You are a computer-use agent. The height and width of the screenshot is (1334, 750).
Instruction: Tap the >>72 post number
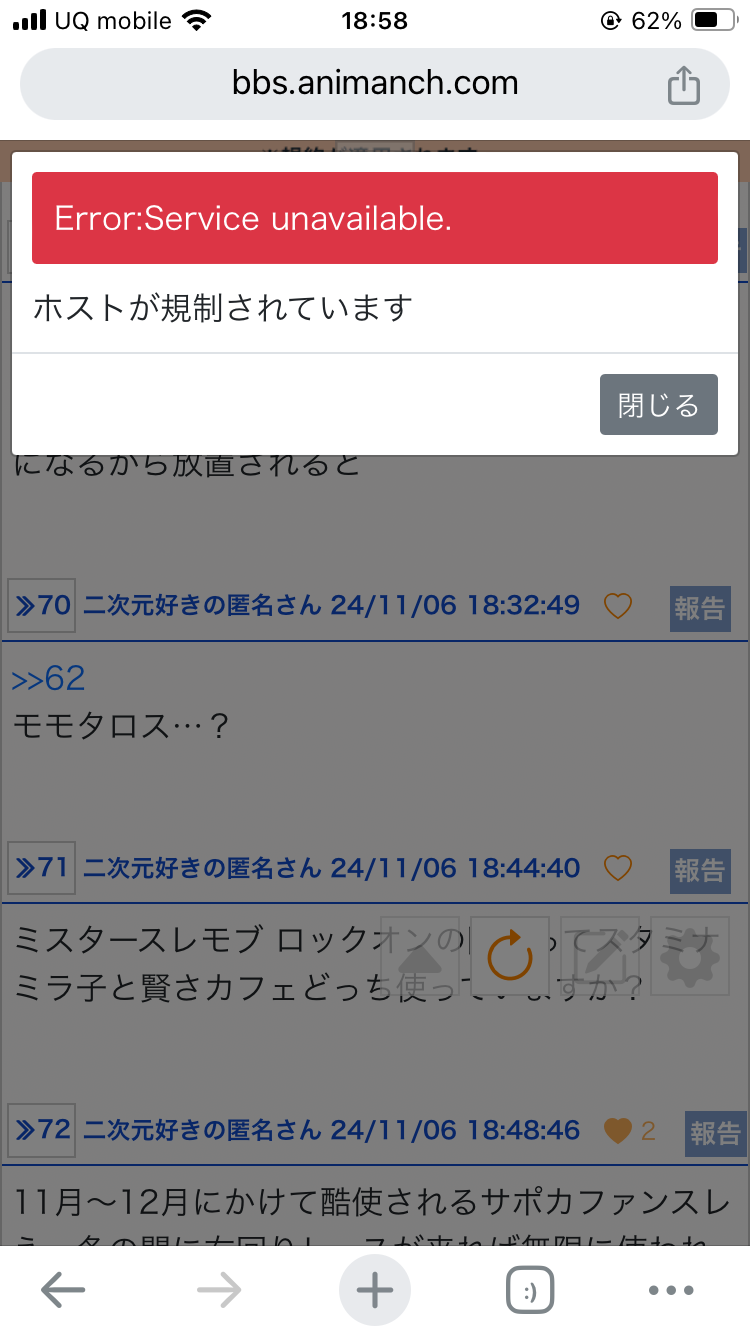coord(42,1130)
